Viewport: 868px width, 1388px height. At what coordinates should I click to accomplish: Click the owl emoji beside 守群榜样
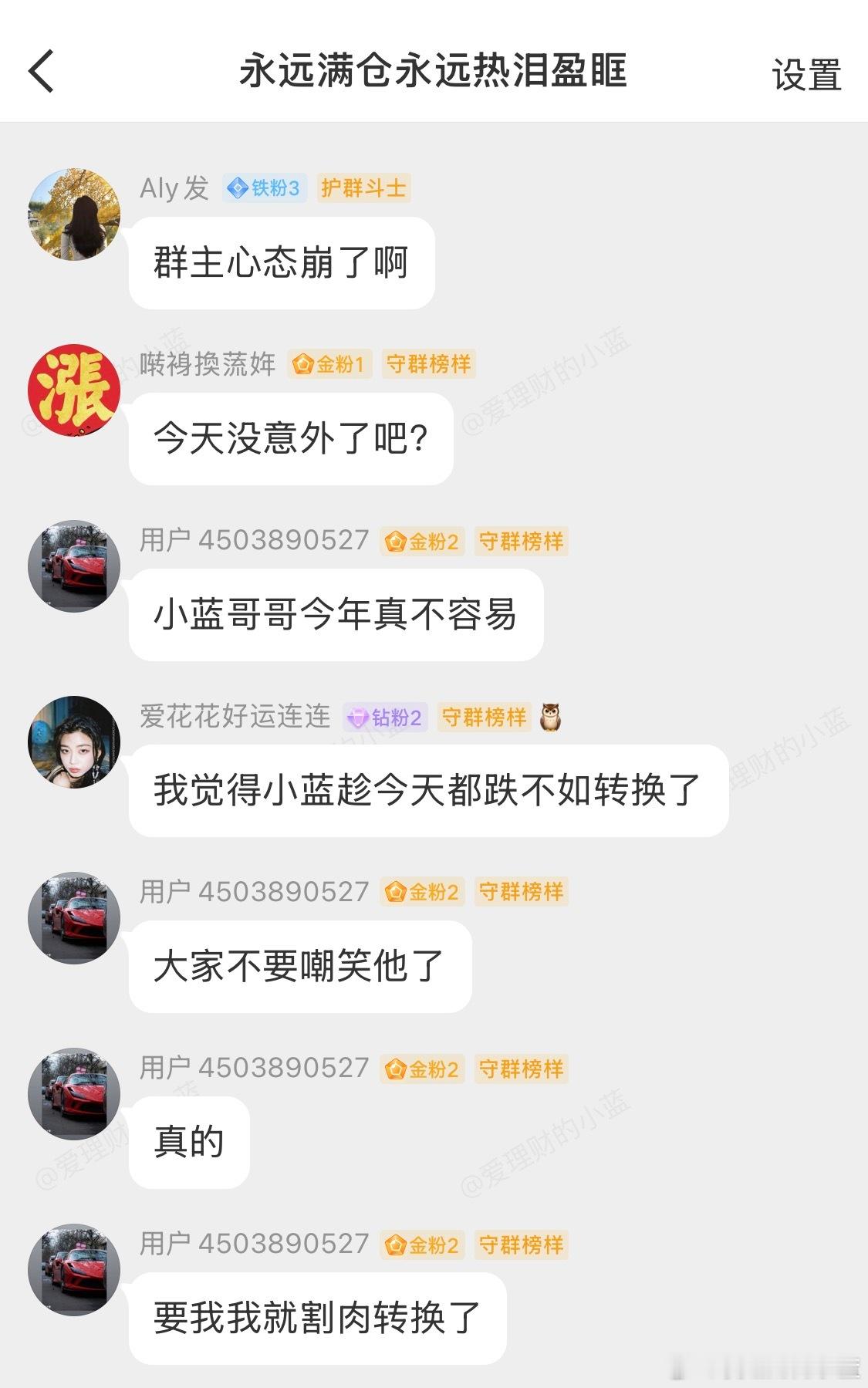click(x=552, y=717)
